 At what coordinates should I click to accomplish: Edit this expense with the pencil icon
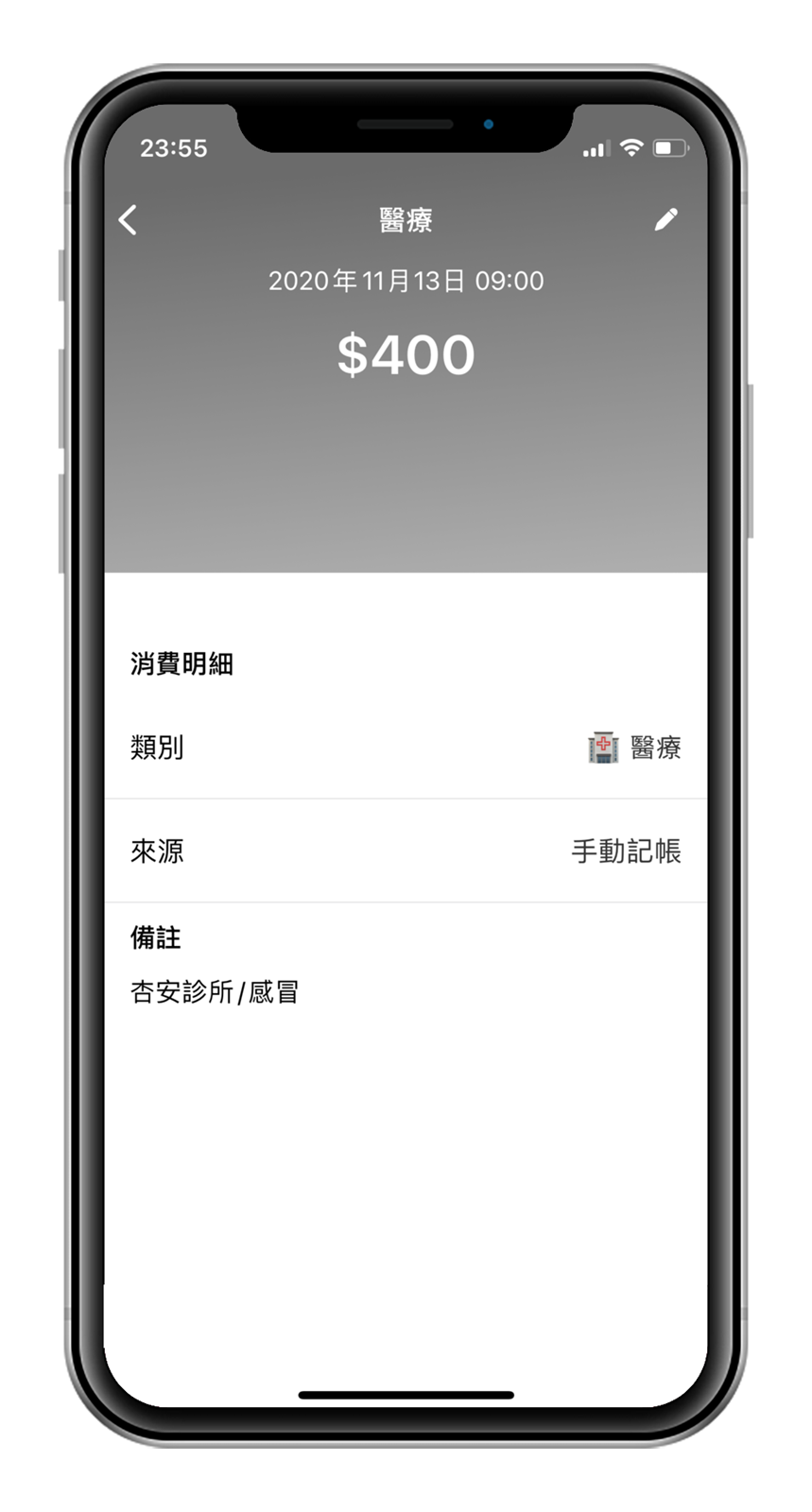665,220
